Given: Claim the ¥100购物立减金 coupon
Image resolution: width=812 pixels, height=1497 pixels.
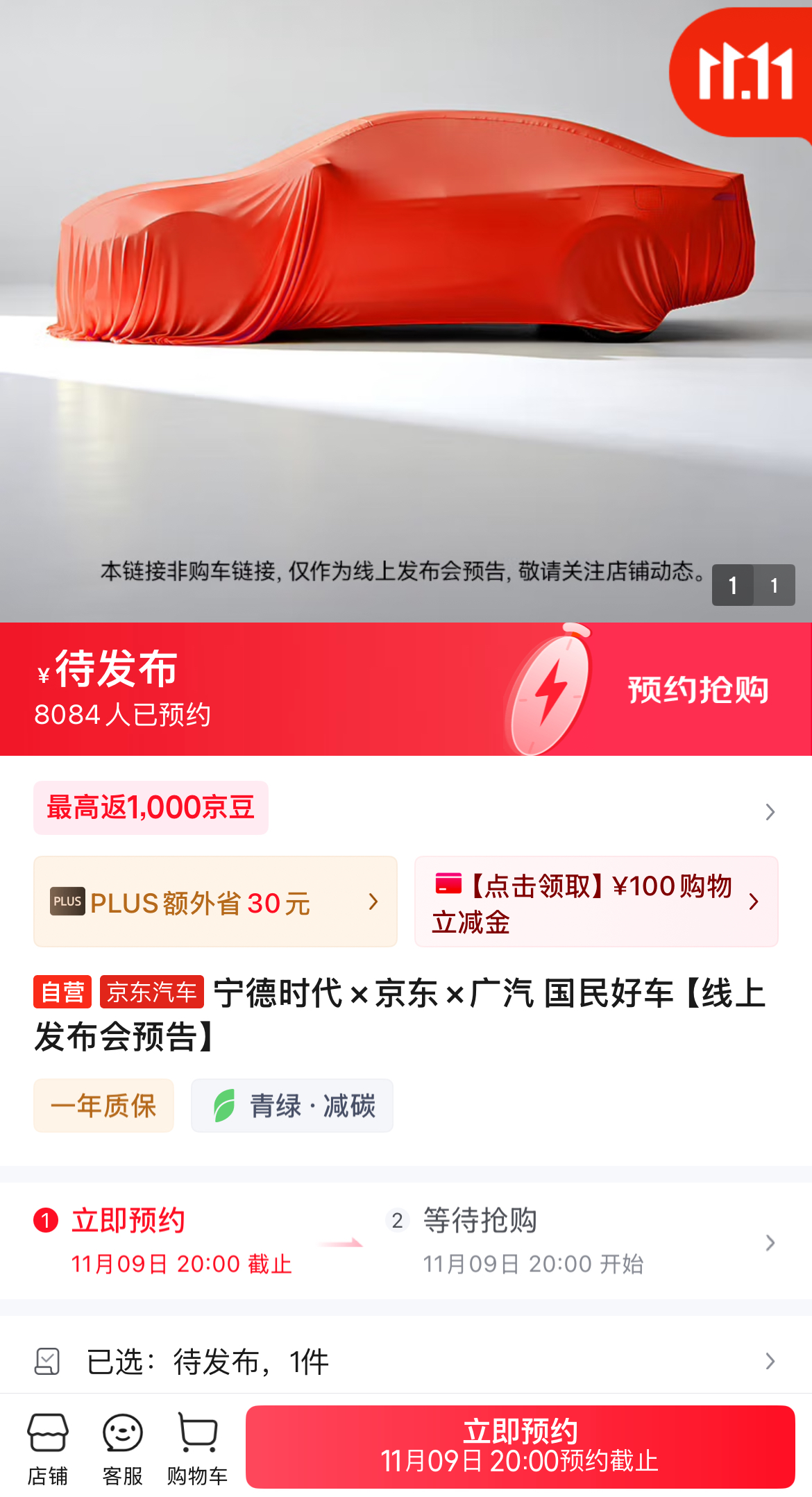Looking at the screenshot, I should click(x=595, y=902).
